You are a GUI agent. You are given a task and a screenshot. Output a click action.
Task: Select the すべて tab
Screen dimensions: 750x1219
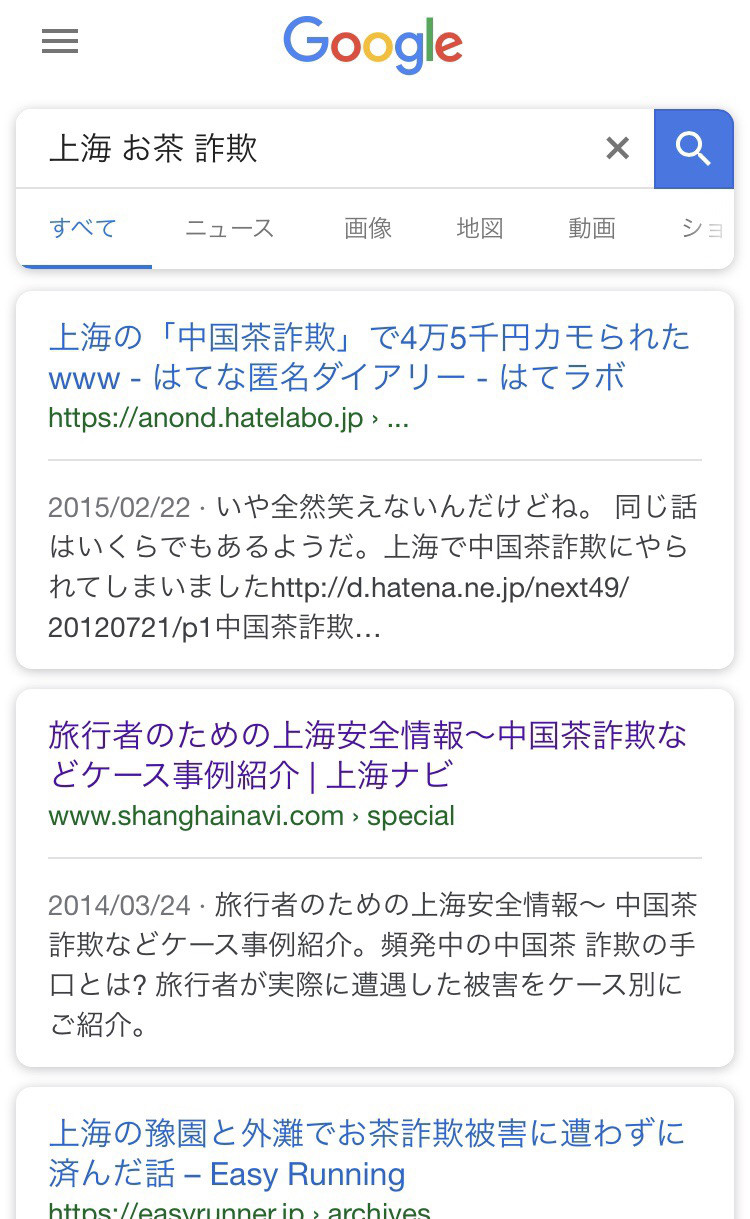pos(84,228)
